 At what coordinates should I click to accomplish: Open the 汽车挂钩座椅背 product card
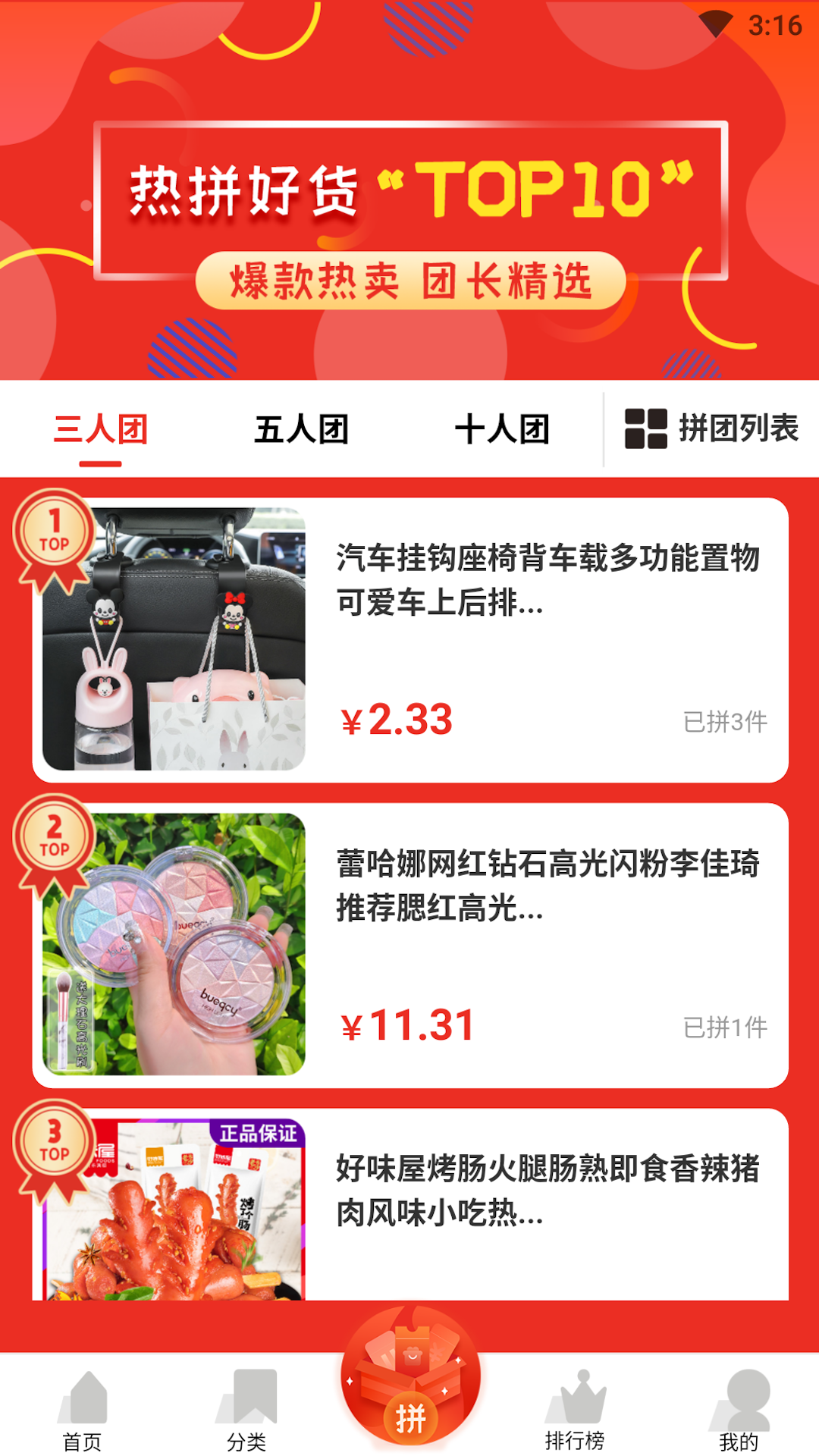[410, 640]
